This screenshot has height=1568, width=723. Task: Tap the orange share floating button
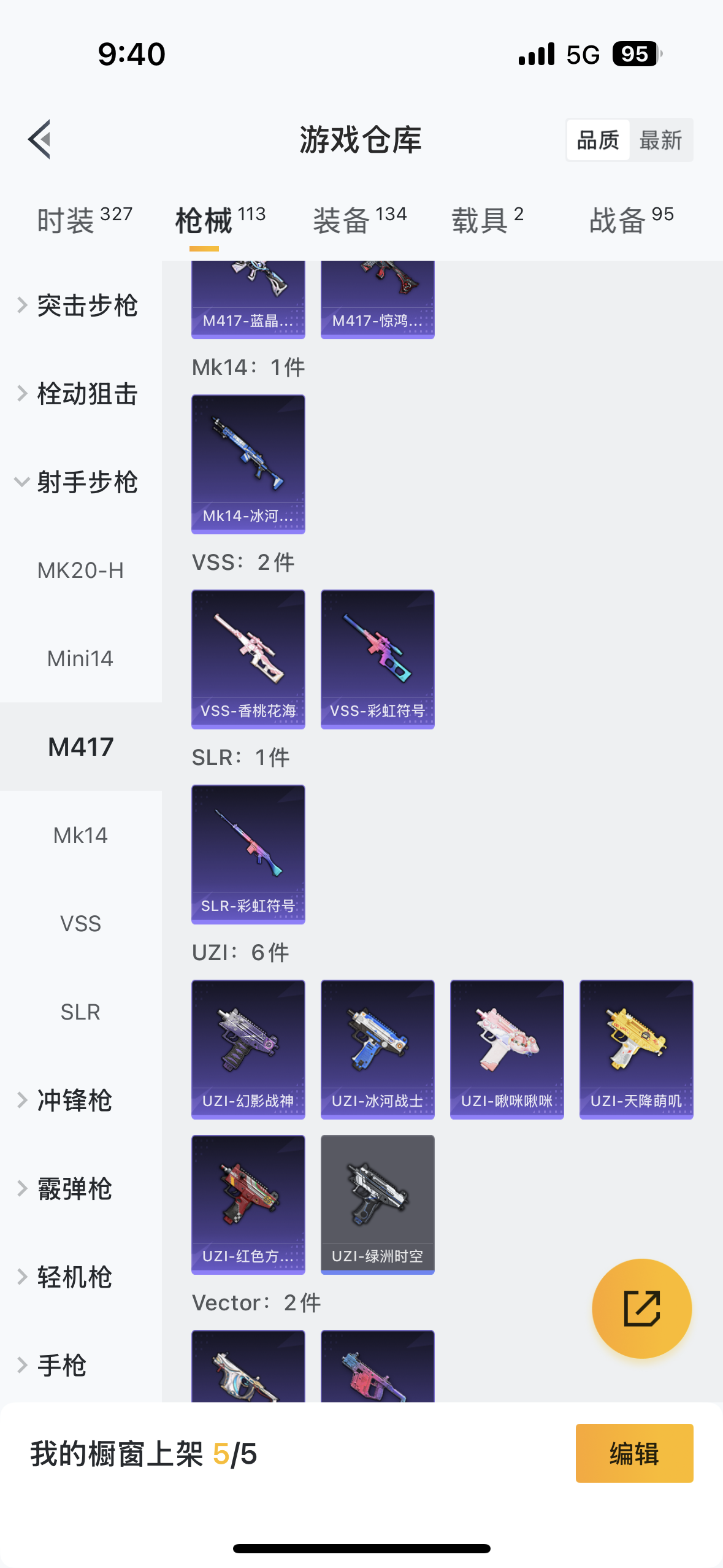tap(641, 1309)
